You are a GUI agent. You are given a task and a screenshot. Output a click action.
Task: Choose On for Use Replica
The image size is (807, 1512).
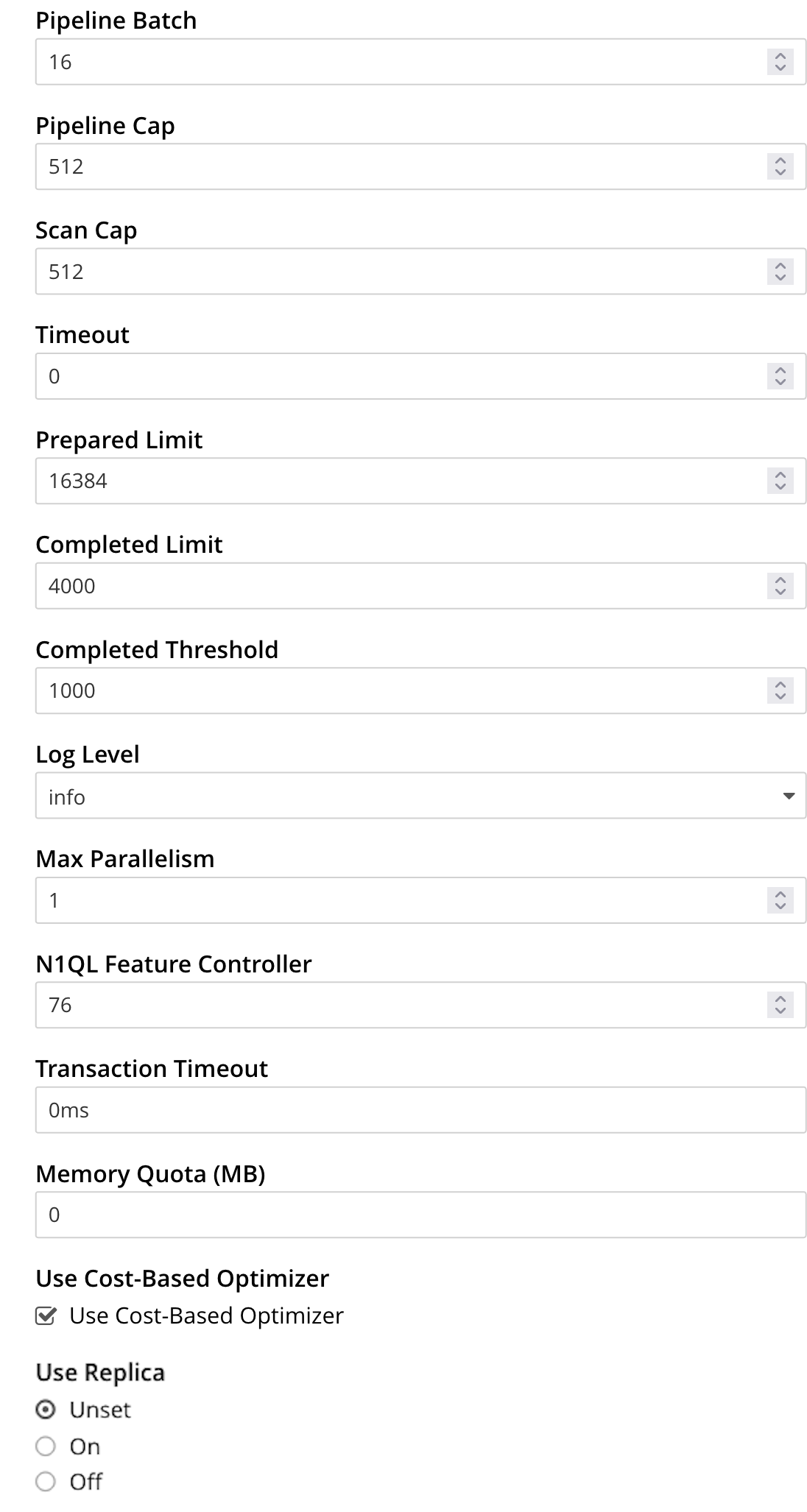[x=46, y=1446]
